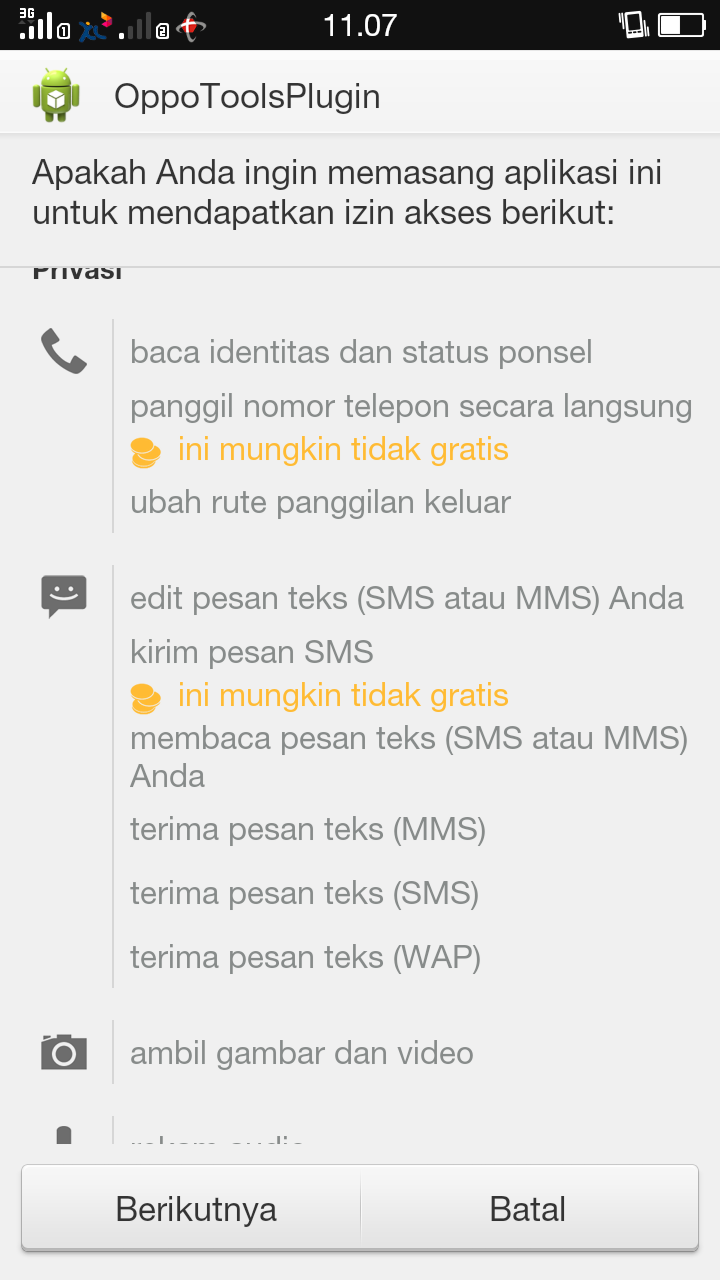The height and width of the screenshot is (1280, 720).
Task: Open the 'terima pesan teks (WAP)' permission
Action: coord(305,957)
